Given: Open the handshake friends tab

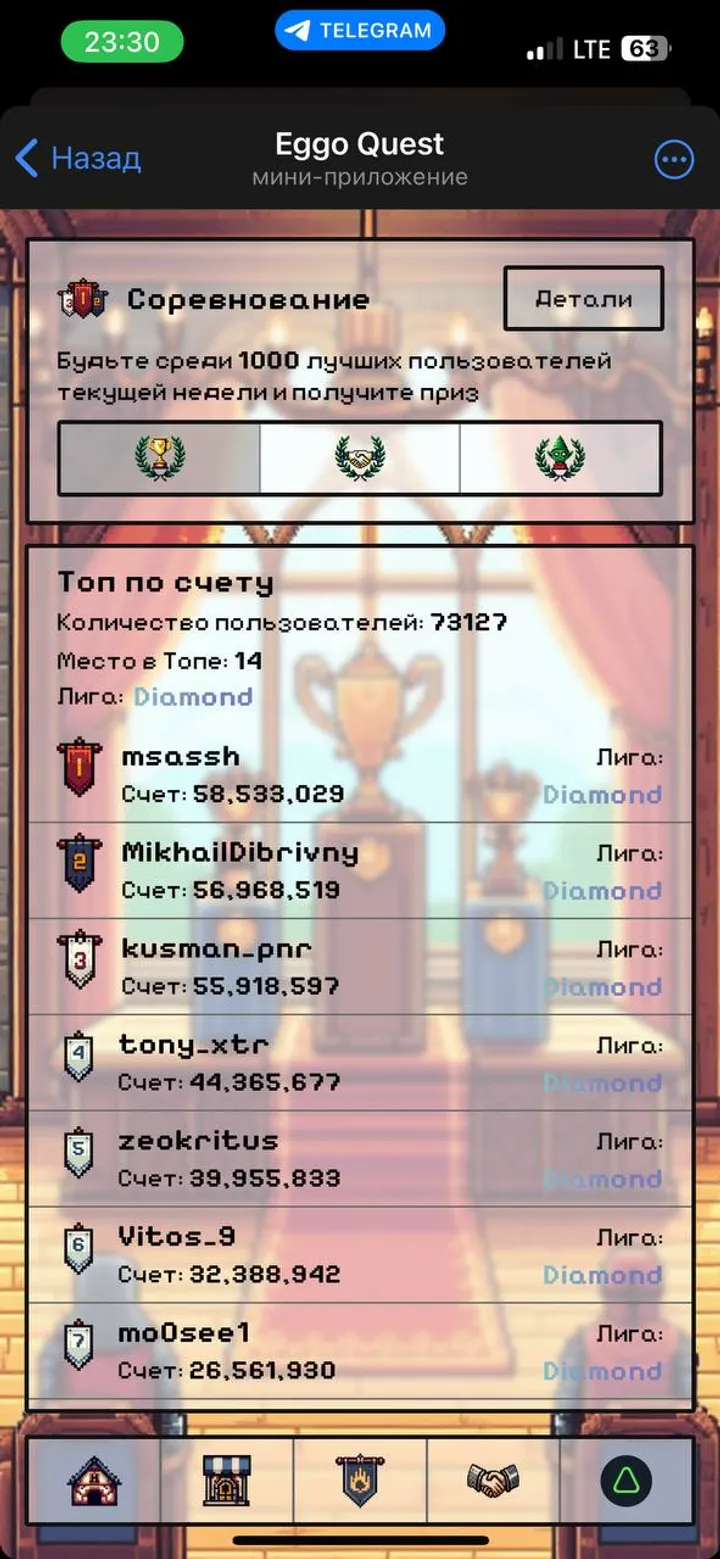Looking at the screenshot, I should tap(493, 1480).
